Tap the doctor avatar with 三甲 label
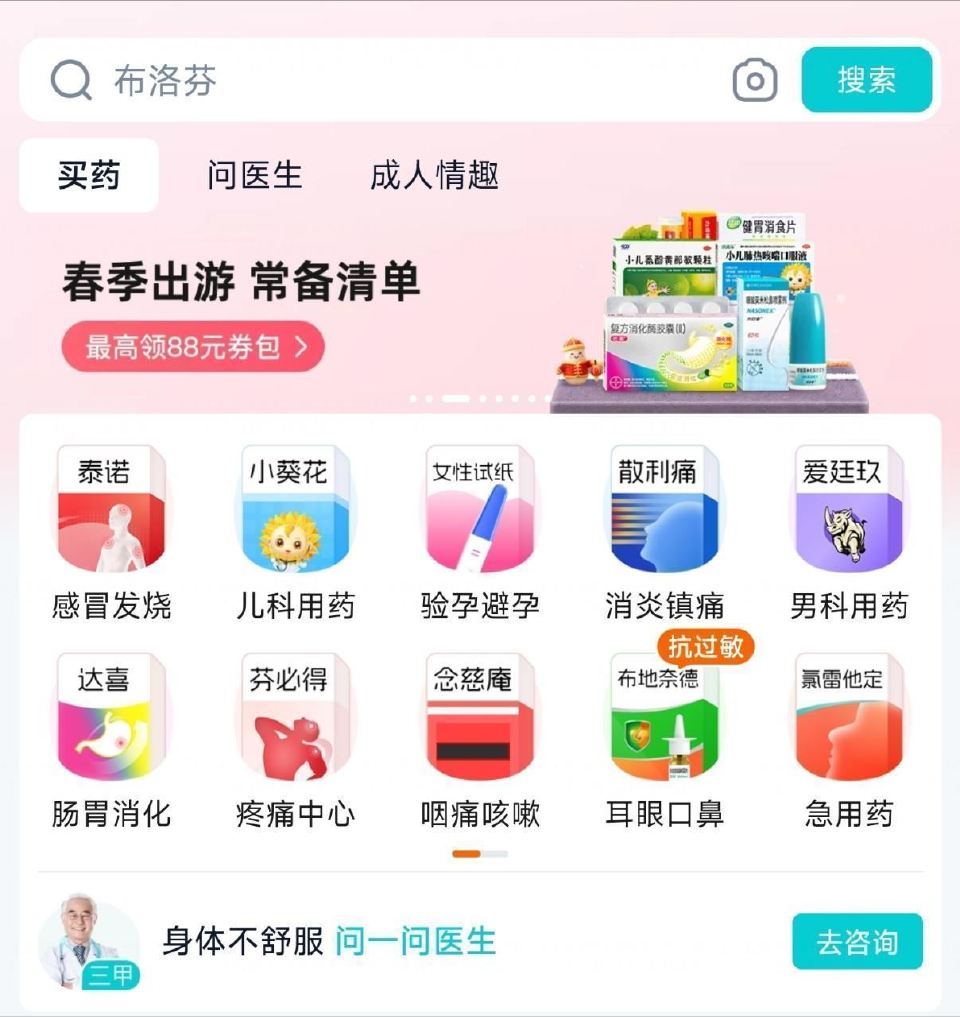Viewport: 960px width, 1017px height. click(x=91, y=940)
